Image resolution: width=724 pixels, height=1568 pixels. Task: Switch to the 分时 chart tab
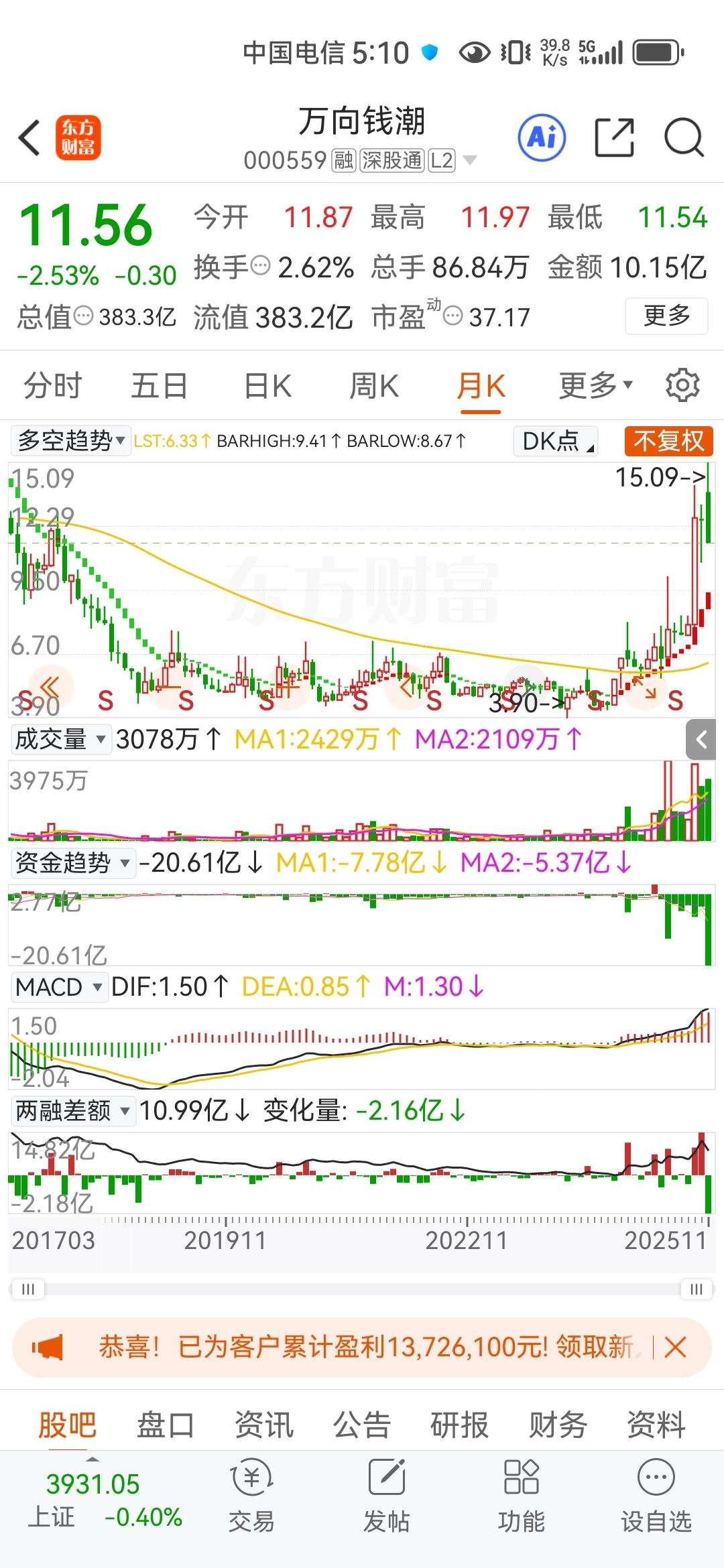pyautogui.click(x=52, y=386)
